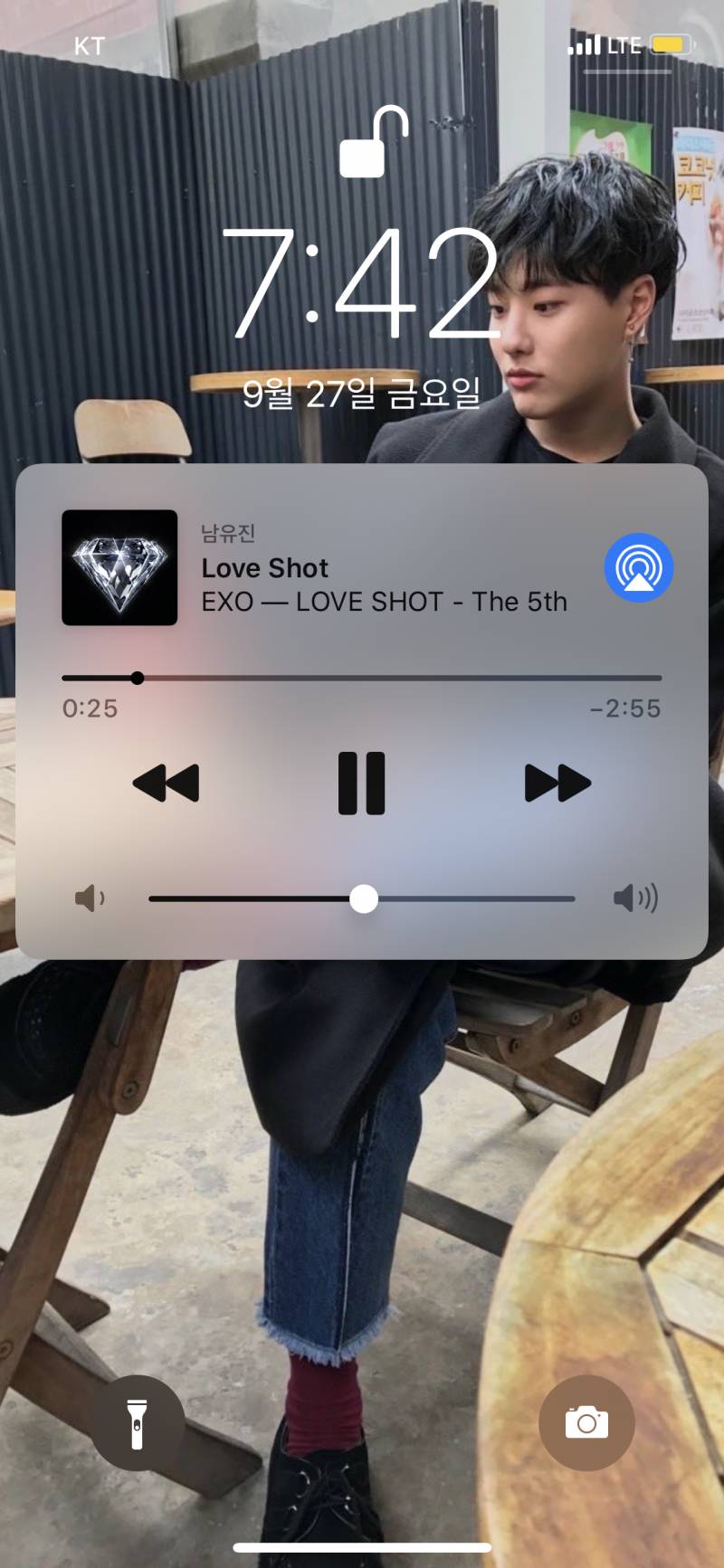The image size is (724, 1568).
Task: Open the AirPlay output selector
Action: (x=638, y=568)
